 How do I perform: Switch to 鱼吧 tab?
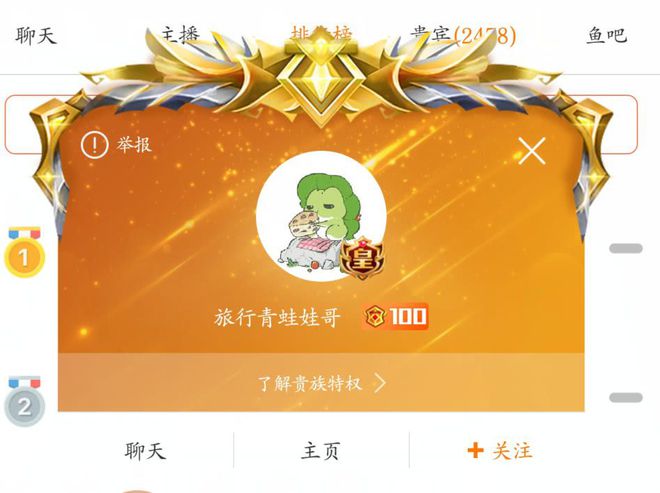[x=606, y=36]
